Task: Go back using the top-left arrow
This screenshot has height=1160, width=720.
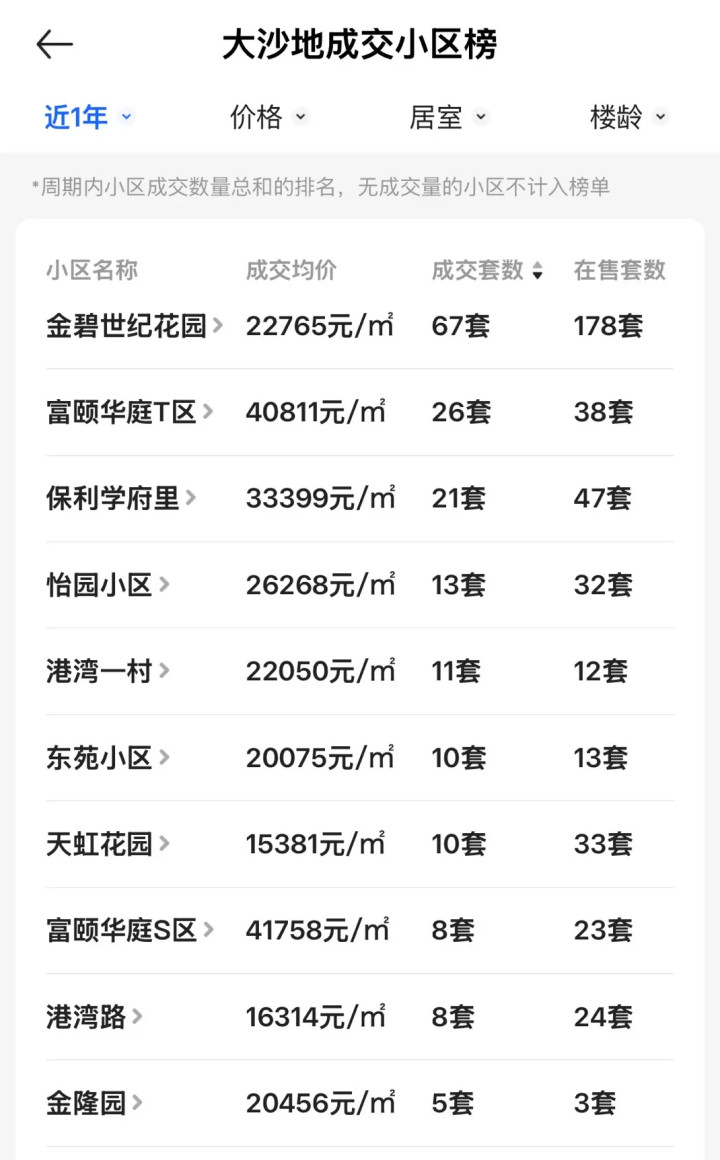Action: click(x=54, y=45)
